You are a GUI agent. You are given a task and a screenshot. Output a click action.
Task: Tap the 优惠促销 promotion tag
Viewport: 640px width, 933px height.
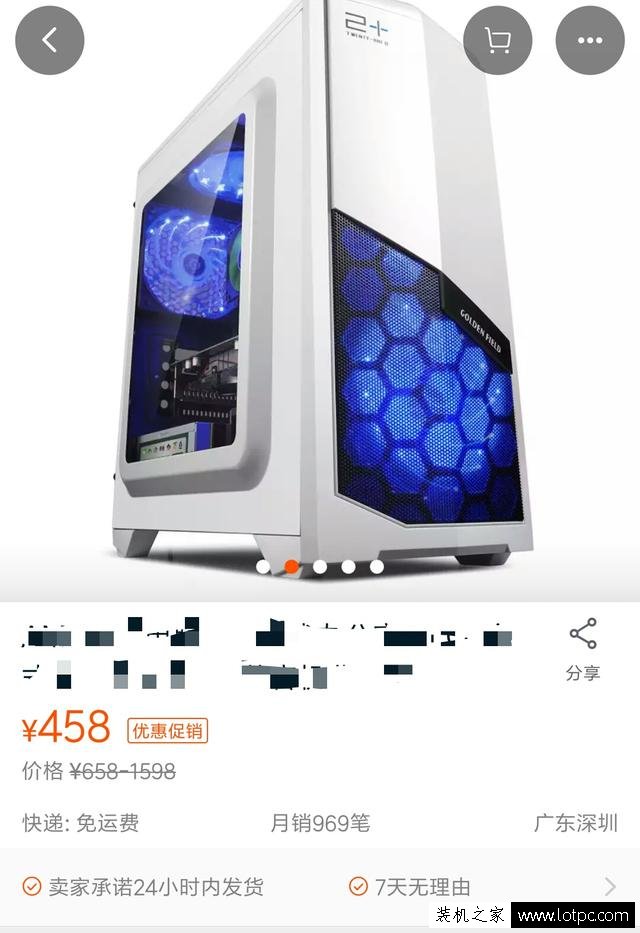pyautogui.click(x=167, y=730)
